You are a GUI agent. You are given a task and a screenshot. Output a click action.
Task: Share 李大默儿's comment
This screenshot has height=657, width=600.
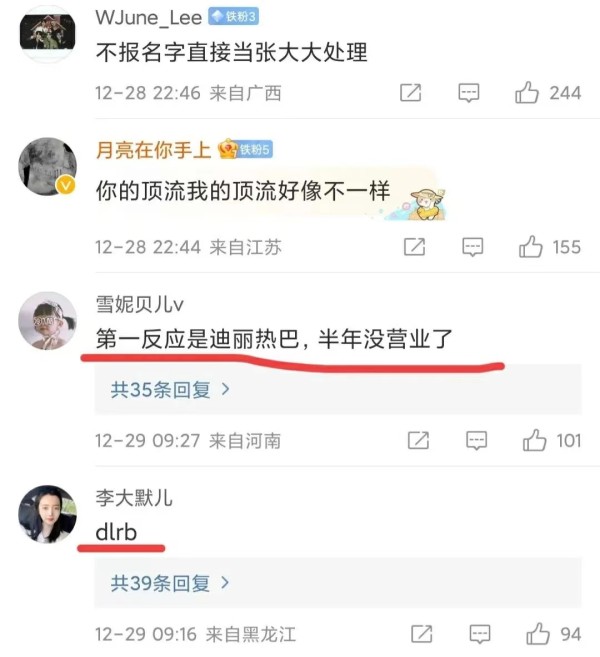[x=421, y=634]
